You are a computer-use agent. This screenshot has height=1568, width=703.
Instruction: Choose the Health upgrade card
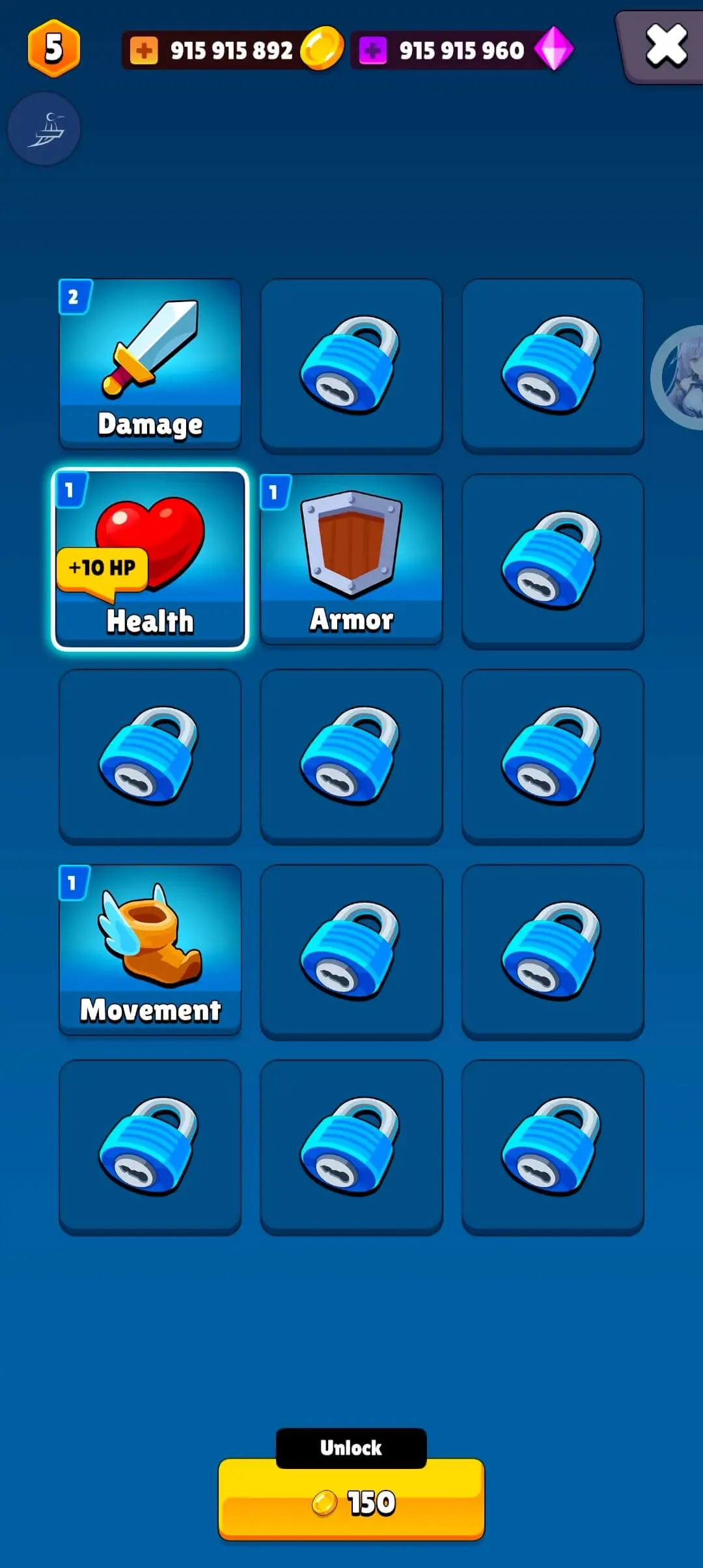[x=150, y=559]
